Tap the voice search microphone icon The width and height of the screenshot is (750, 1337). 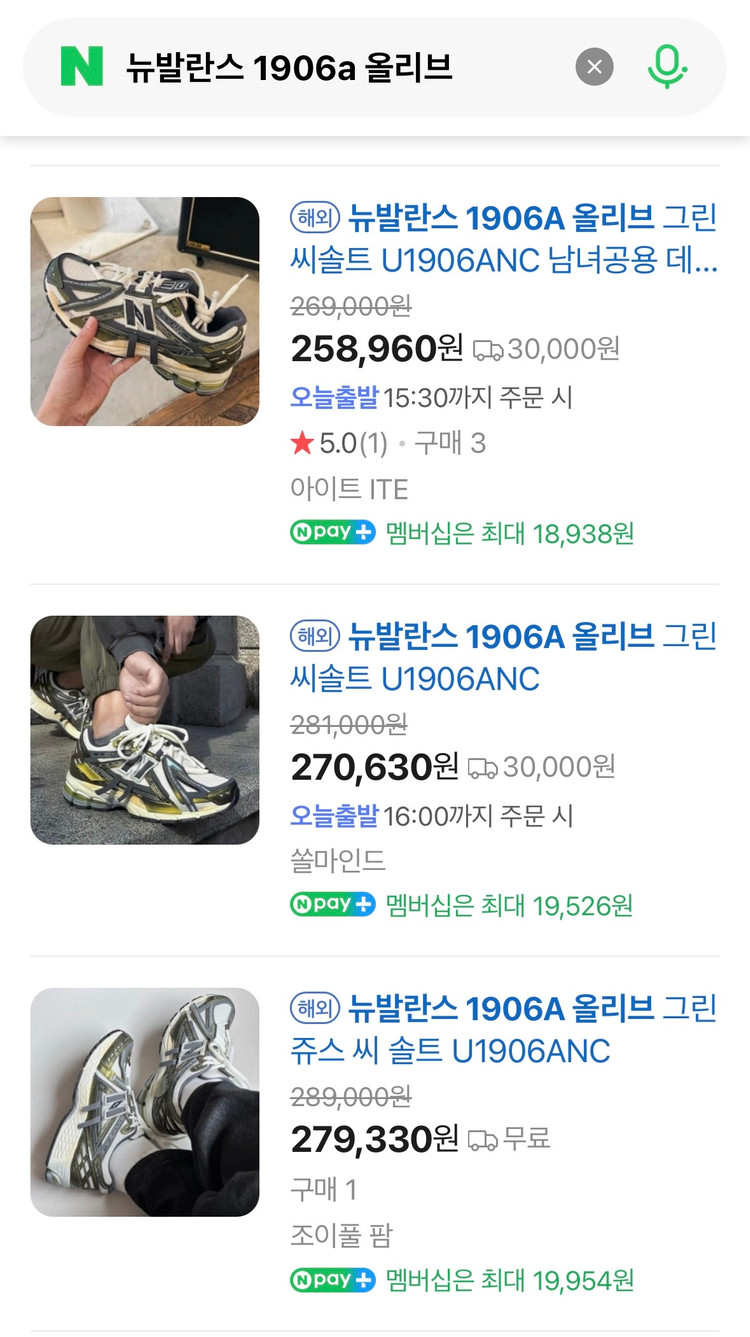pos(667,66)
